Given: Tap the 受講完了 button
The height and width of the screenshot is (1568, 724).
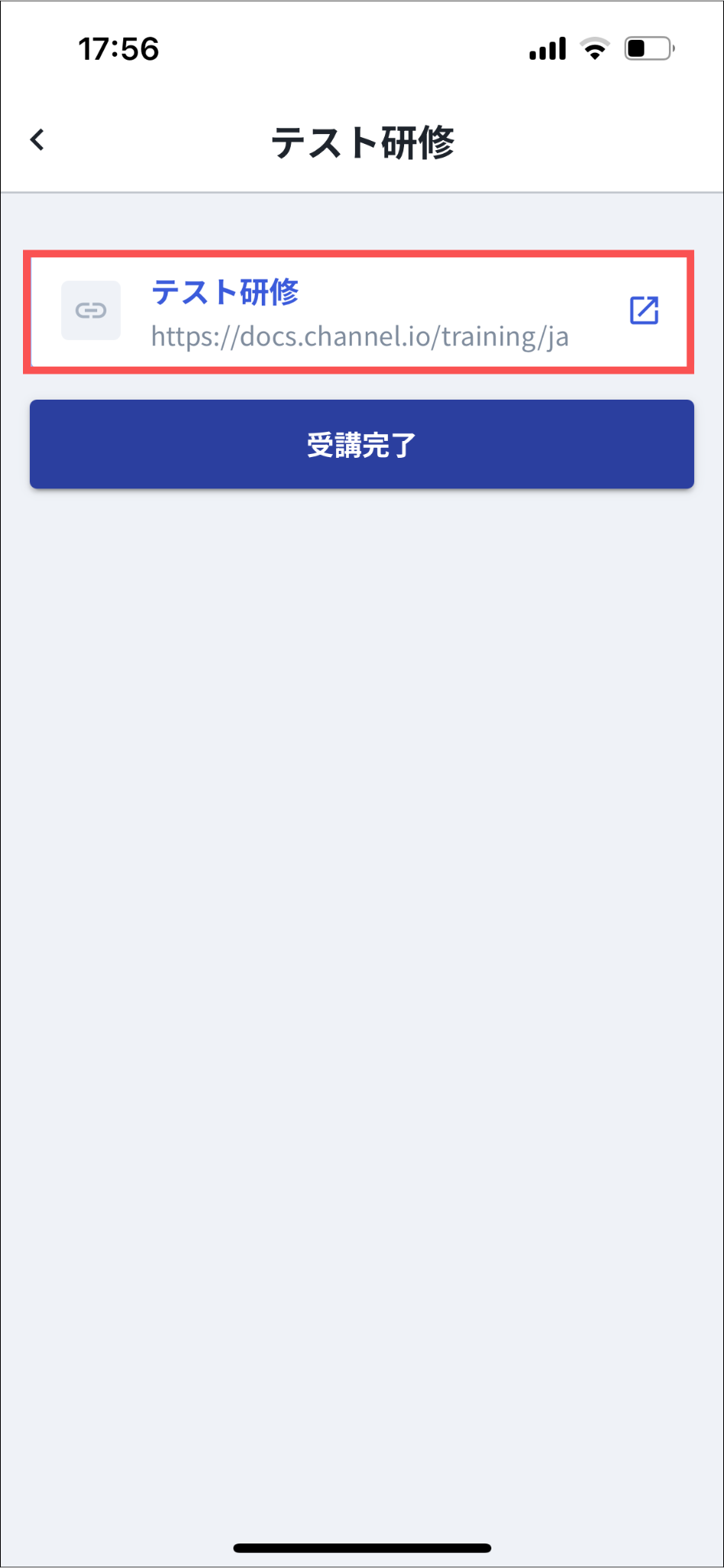Looking at the screenshot, I should point(362,444).
